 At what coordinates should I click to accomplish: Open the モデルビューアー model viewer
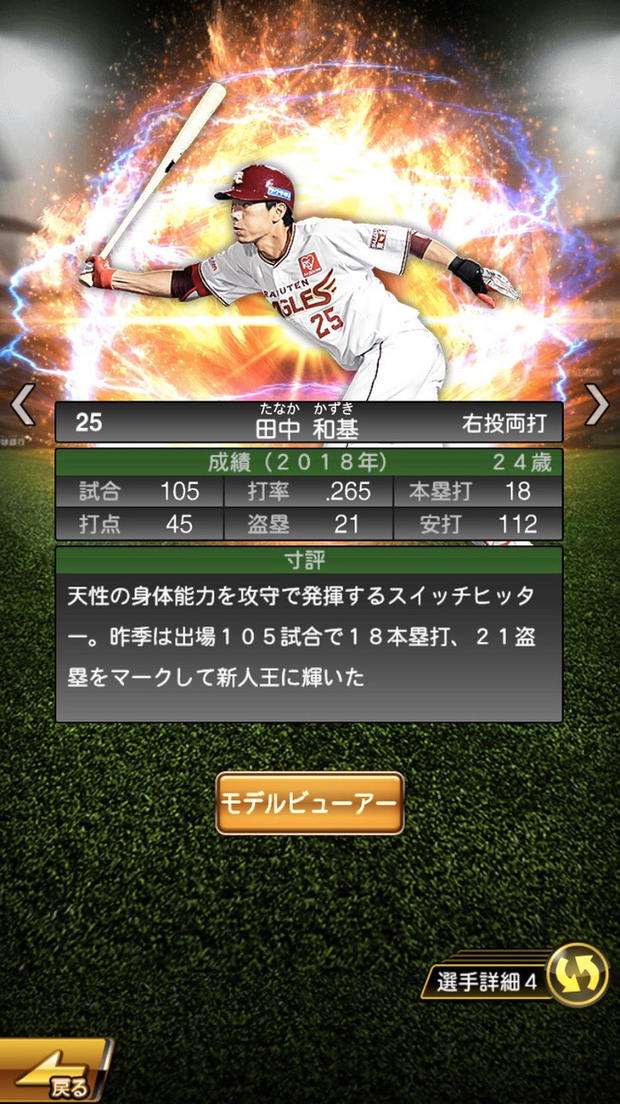pos(309,803)
